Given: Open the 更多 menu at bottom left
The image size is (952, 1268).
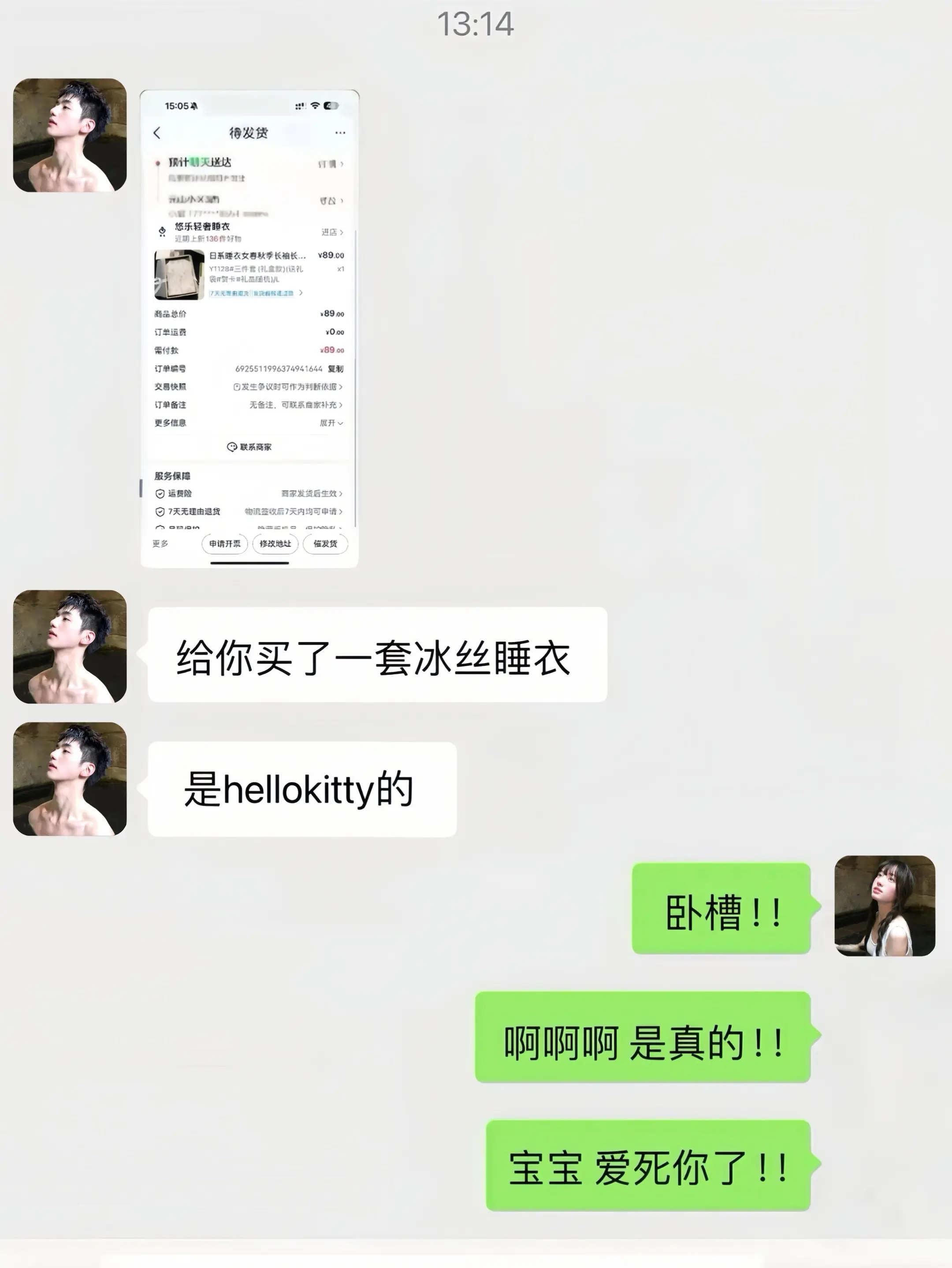Looking at the screenshot, I should [161, 544].
